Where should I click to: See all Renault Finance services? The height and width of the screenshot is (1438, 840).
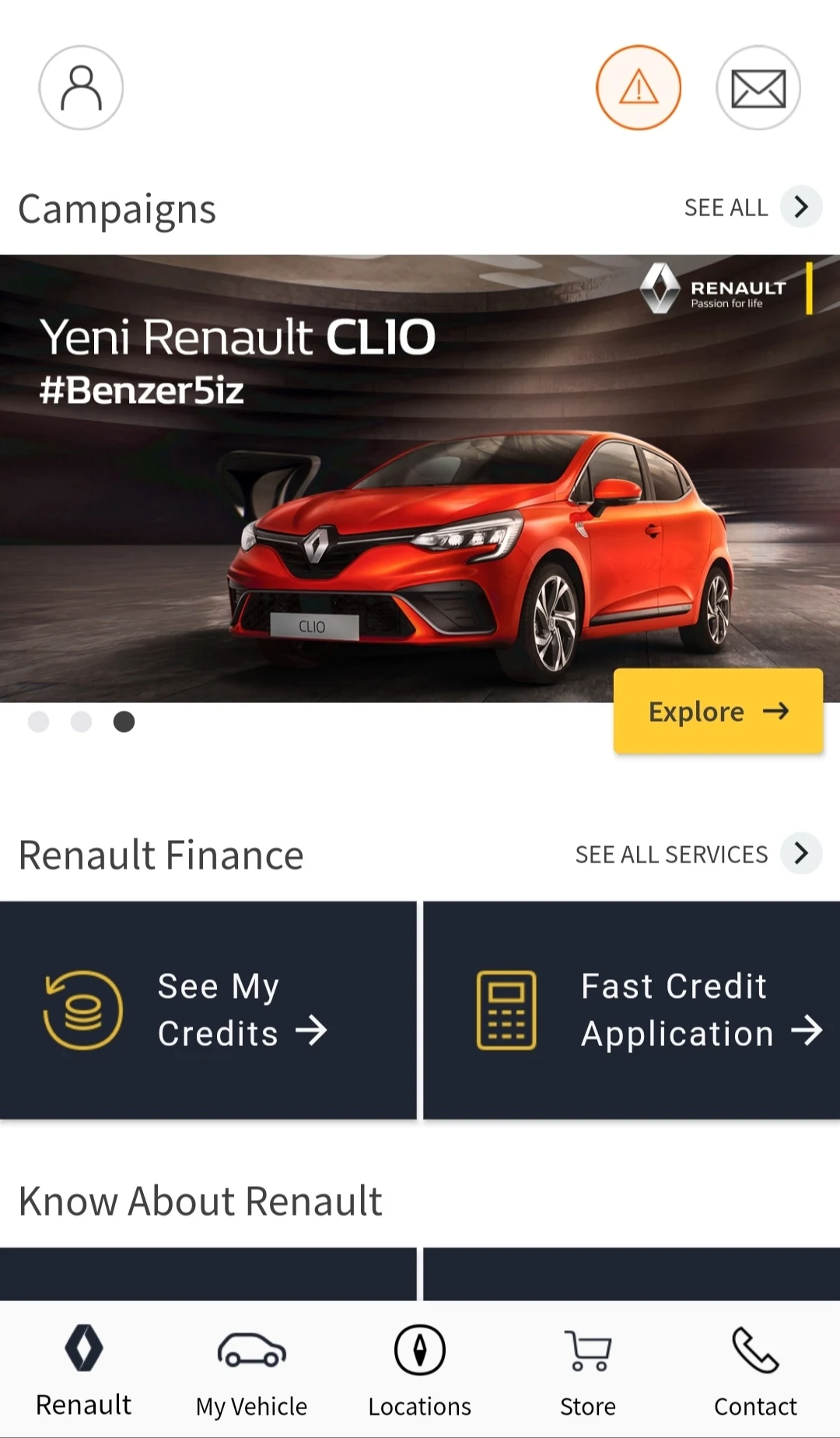(698, 854)
